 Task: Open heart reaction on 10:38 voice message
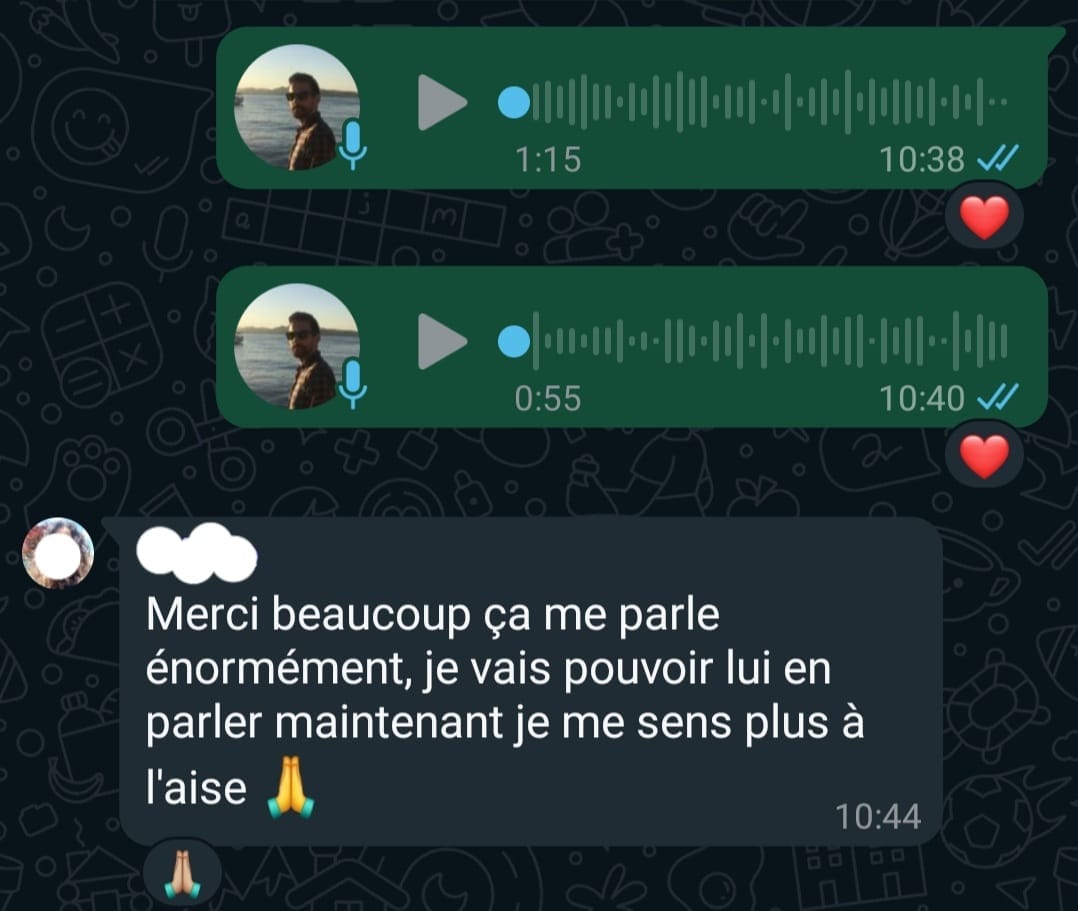coord(984,218)
